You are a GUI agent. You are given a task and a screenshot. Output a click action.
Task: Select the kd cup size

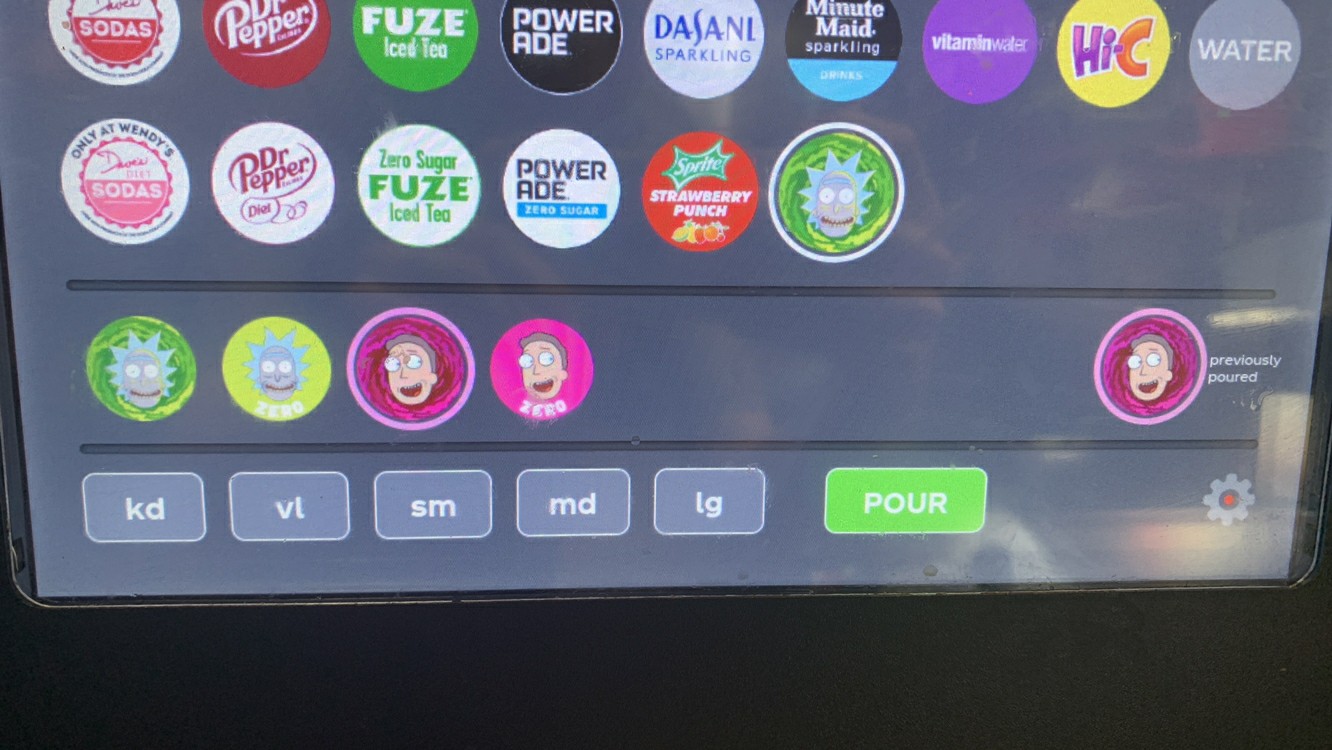coord(145,507)
